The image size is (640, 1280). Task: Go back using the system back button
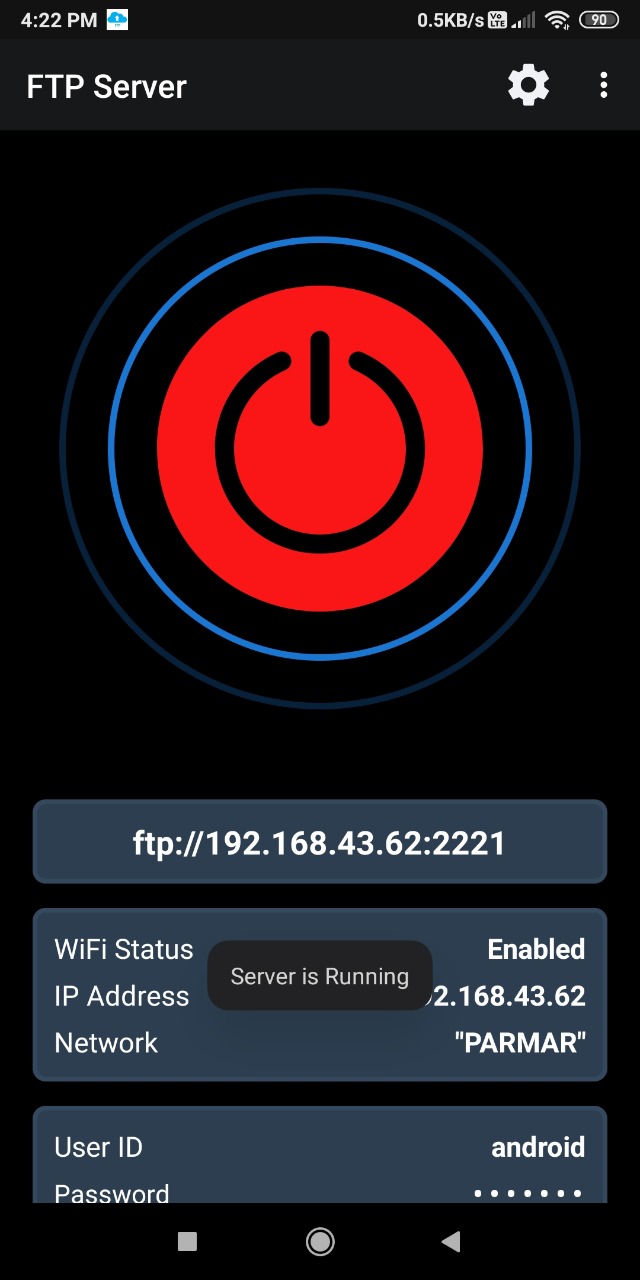click(451, 1242)
